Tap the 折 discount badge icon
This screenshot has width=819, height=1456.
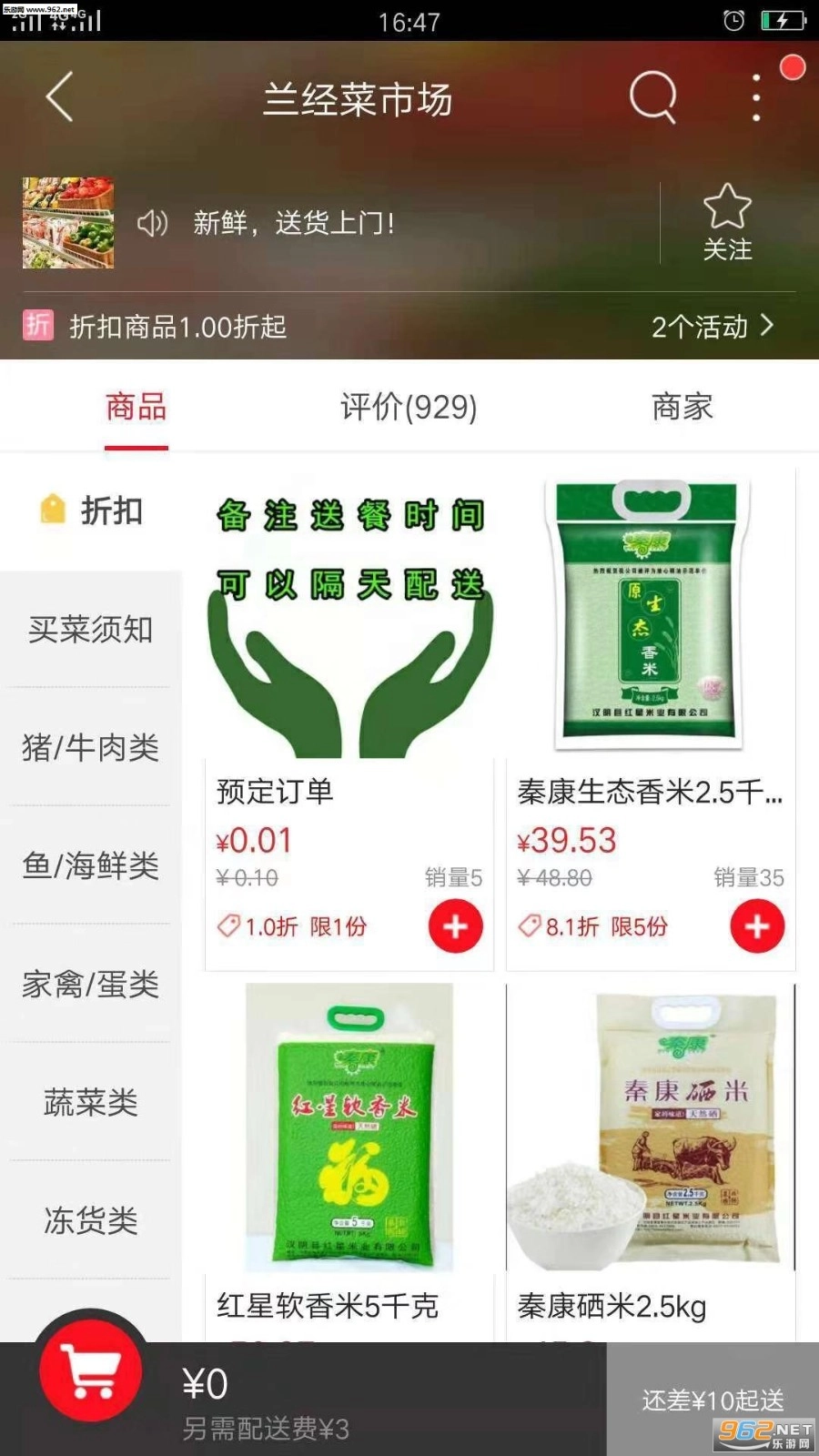[37, 326]
